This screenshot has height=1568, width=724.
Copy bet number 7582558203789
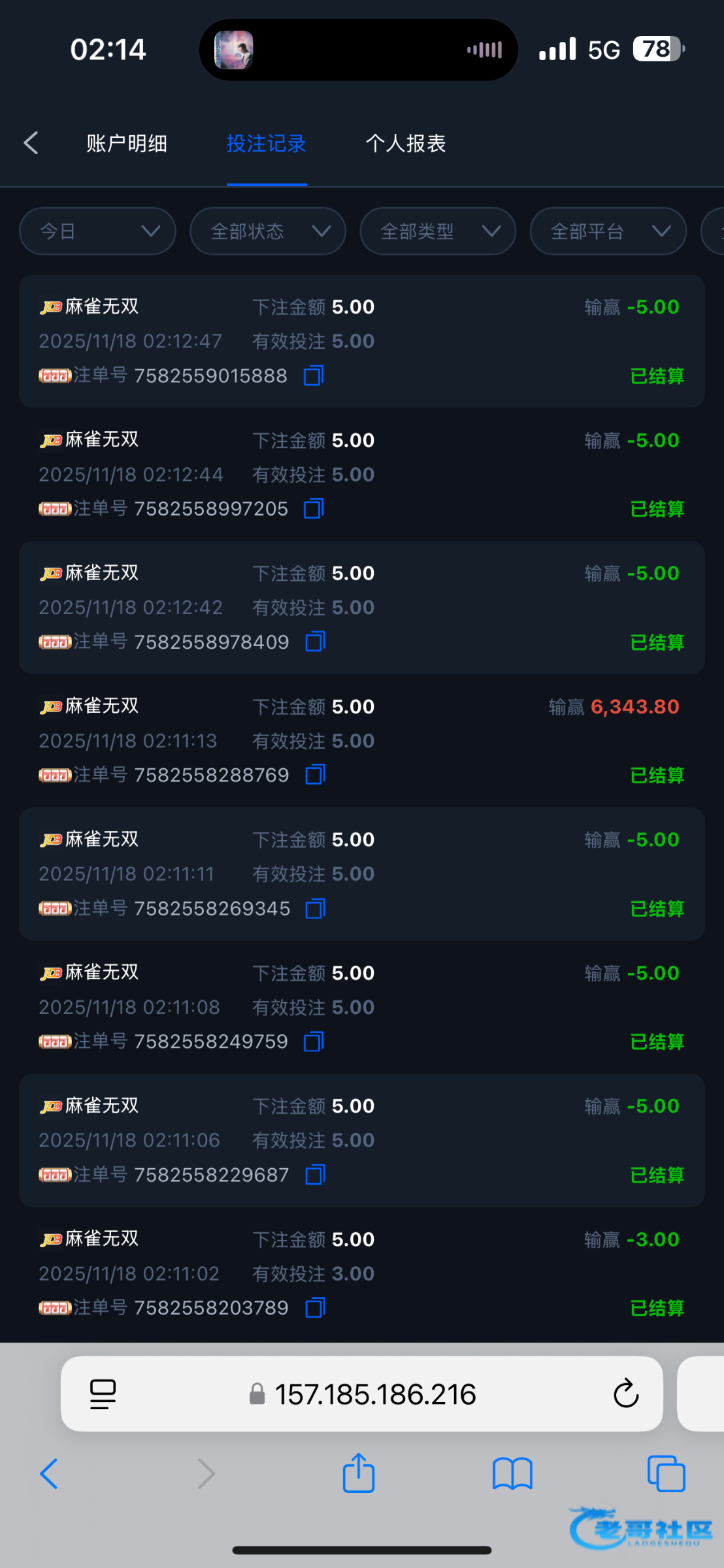[x=315, y=1308]
